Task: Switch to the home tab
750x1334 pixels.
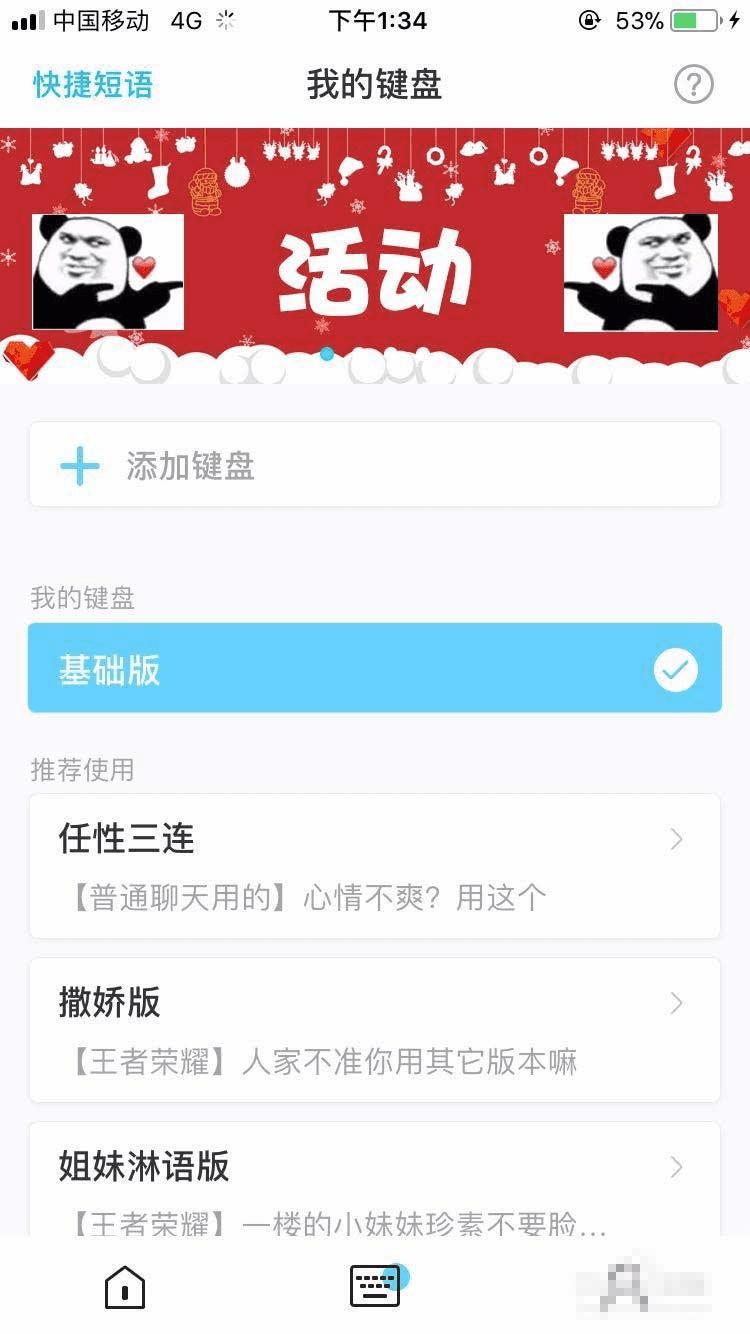Action: click(125, 1289)
